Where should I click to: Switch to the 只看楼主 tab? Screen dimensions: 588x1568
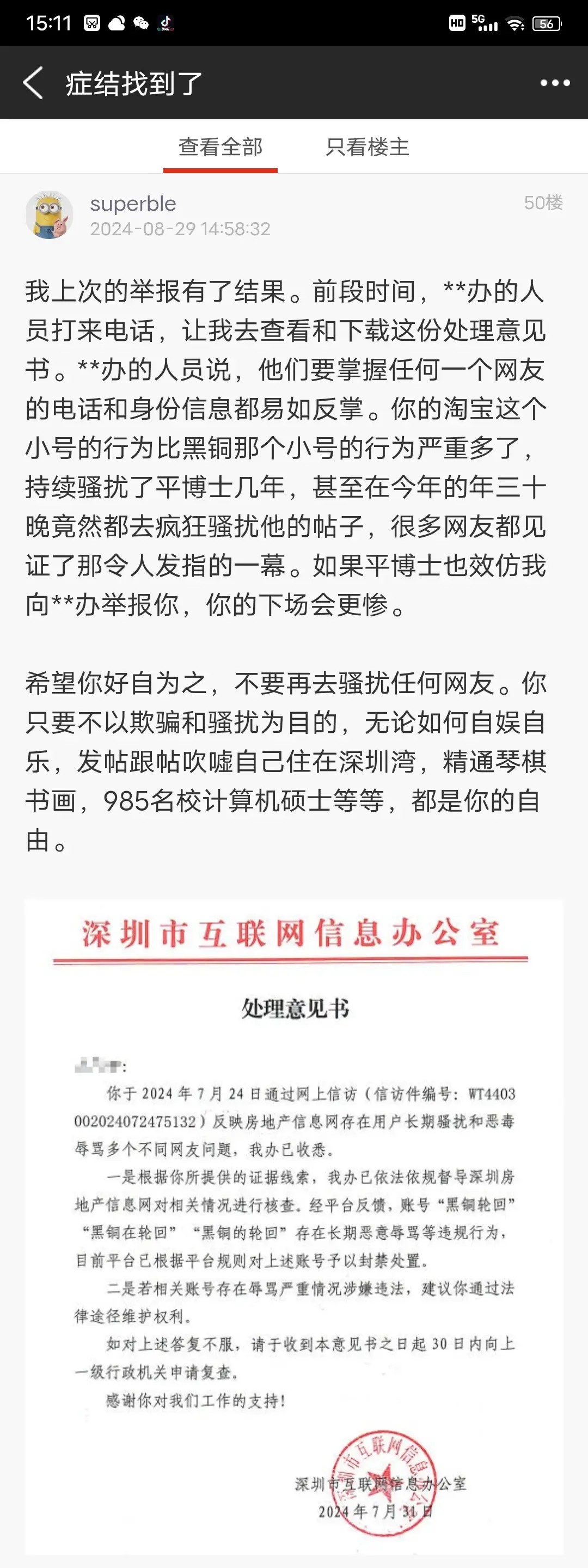click(367, 148)
